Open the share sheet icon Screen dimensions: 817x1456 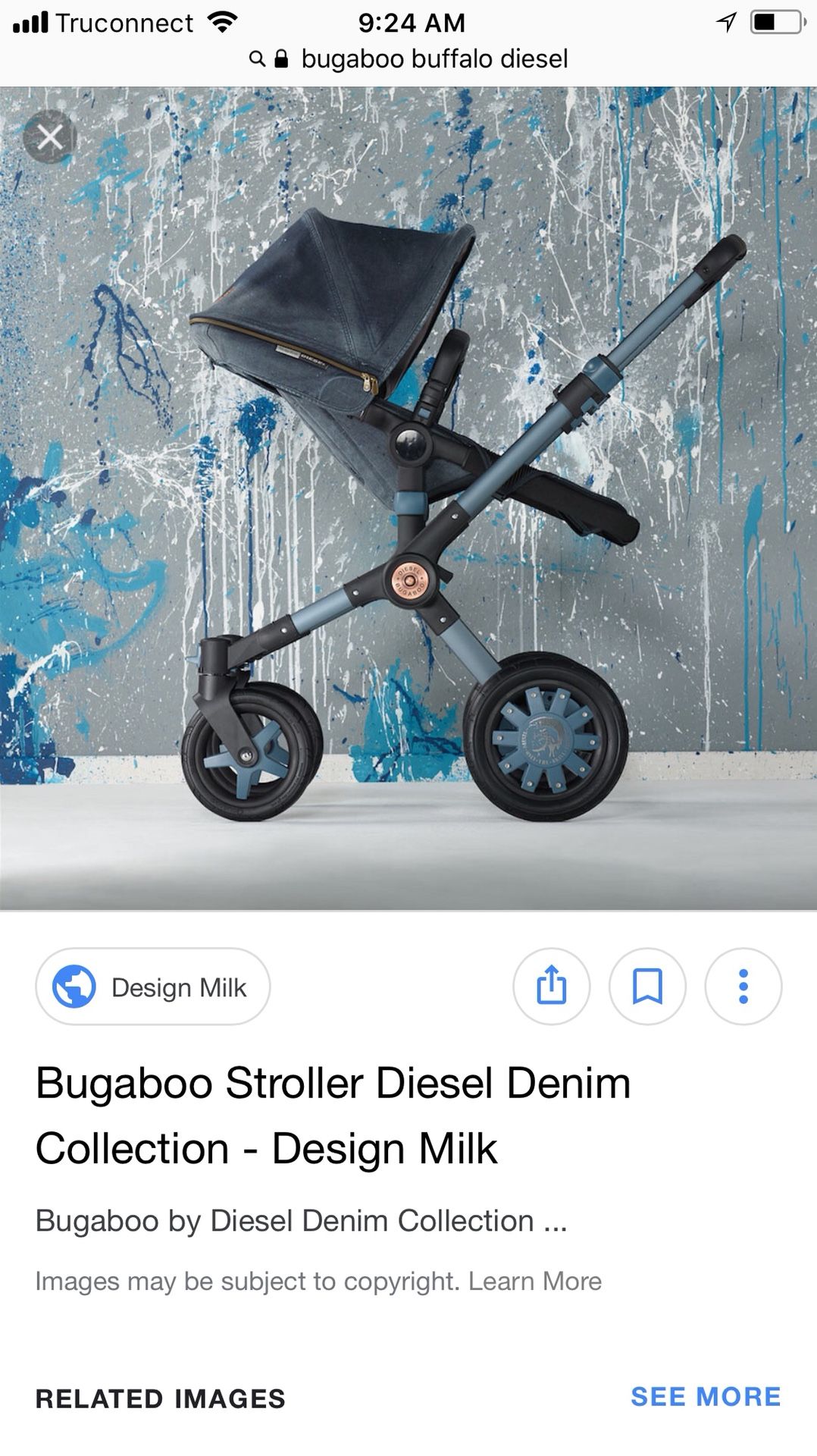coord(551,986)
